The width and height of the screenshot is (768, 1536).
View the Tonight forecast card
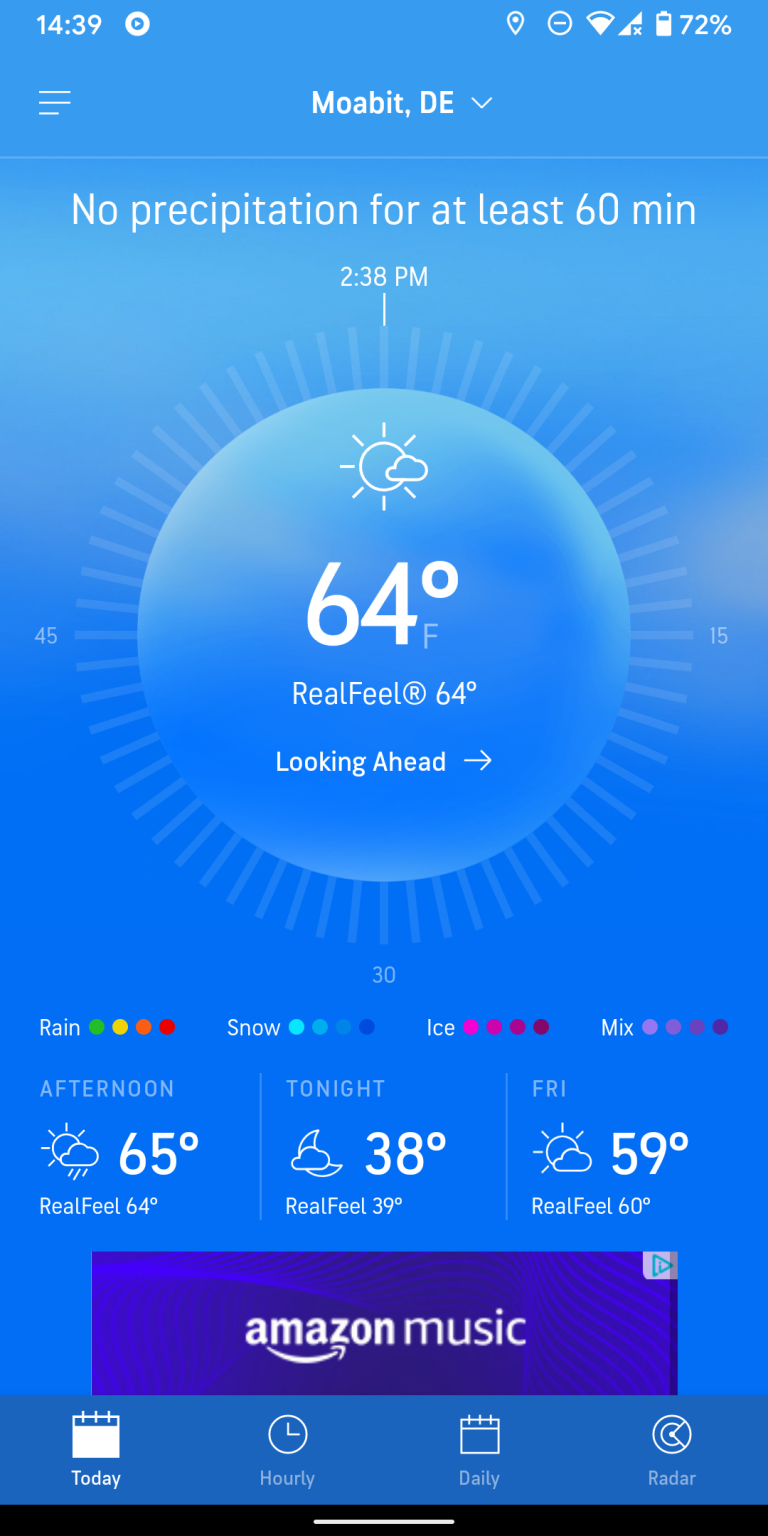coord(380,1148)
